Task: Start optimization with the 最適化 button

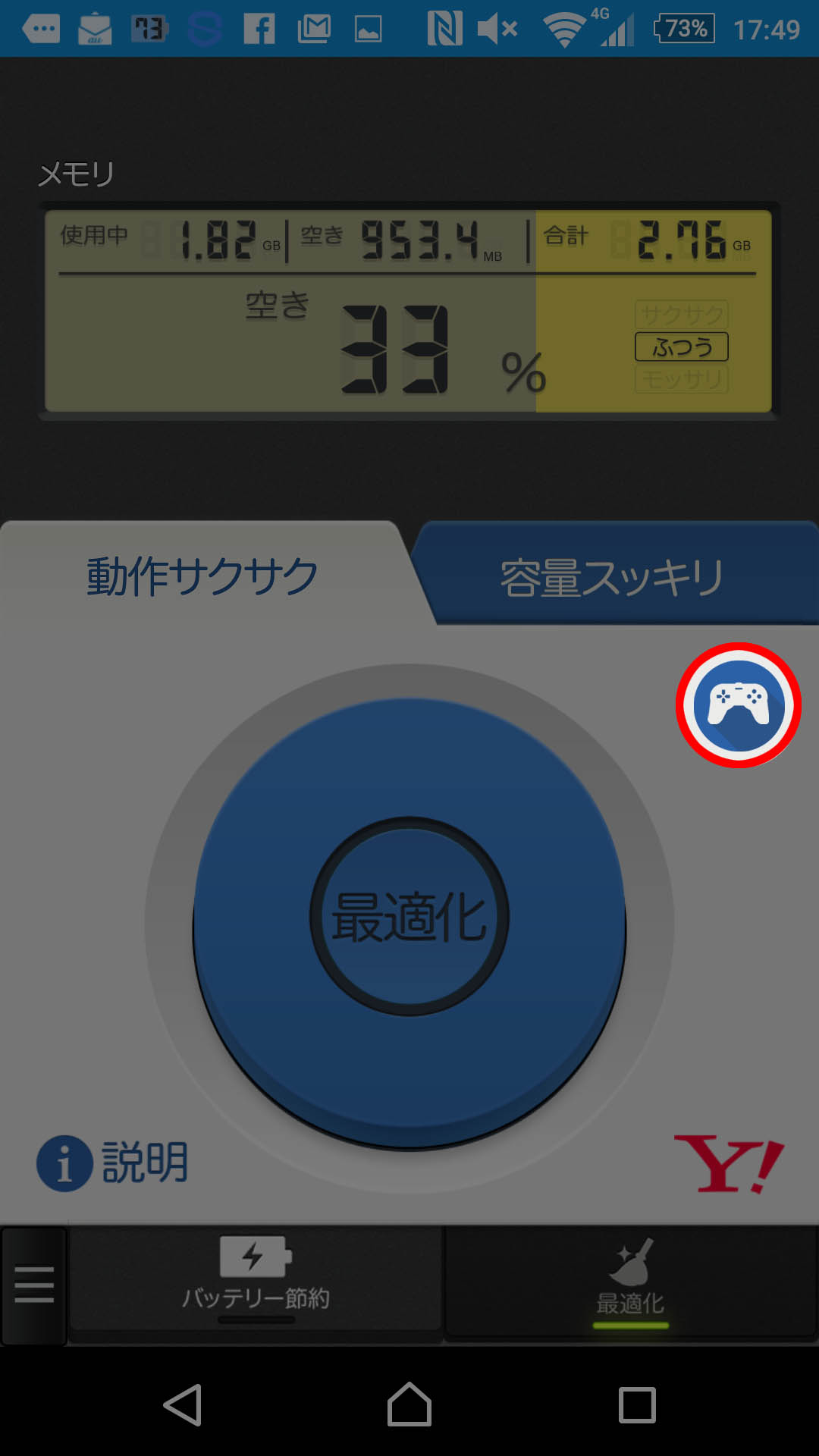Action: (409, 916)
